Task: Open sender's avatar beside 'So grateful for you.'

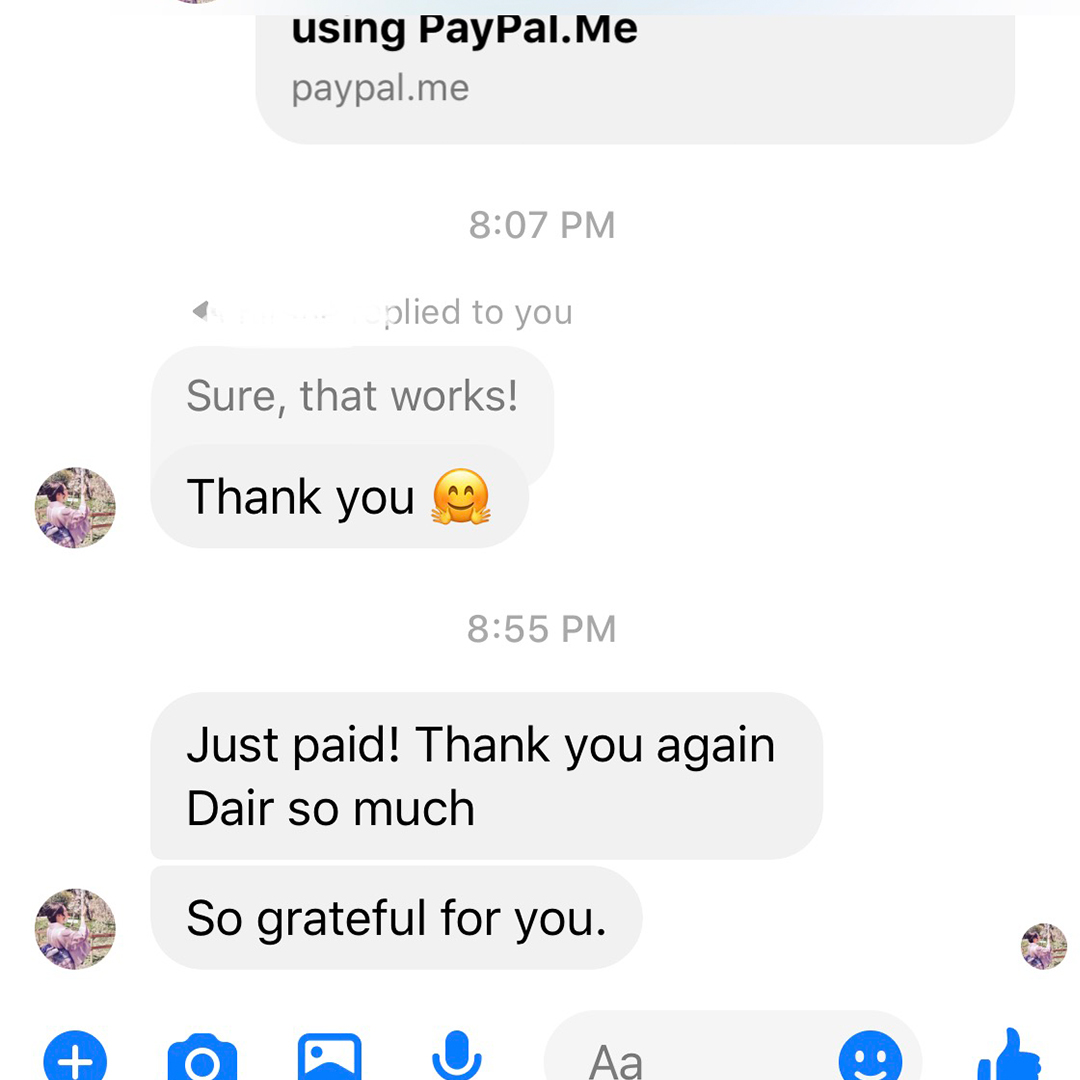Action: (x=76, y=928)
